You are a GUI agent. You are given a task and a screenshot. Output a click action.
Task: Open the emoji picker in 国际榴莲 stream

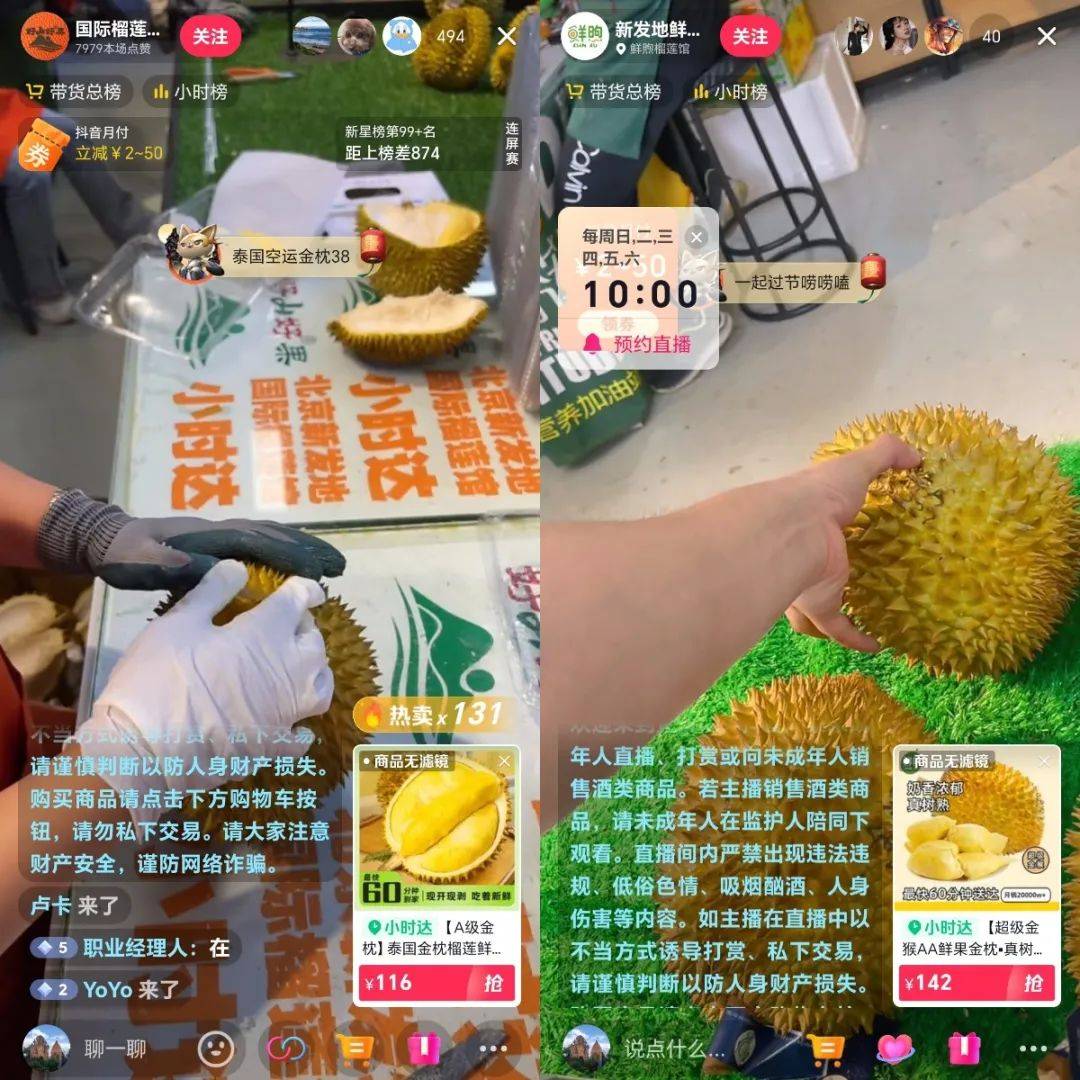[x=215, y=1048]
